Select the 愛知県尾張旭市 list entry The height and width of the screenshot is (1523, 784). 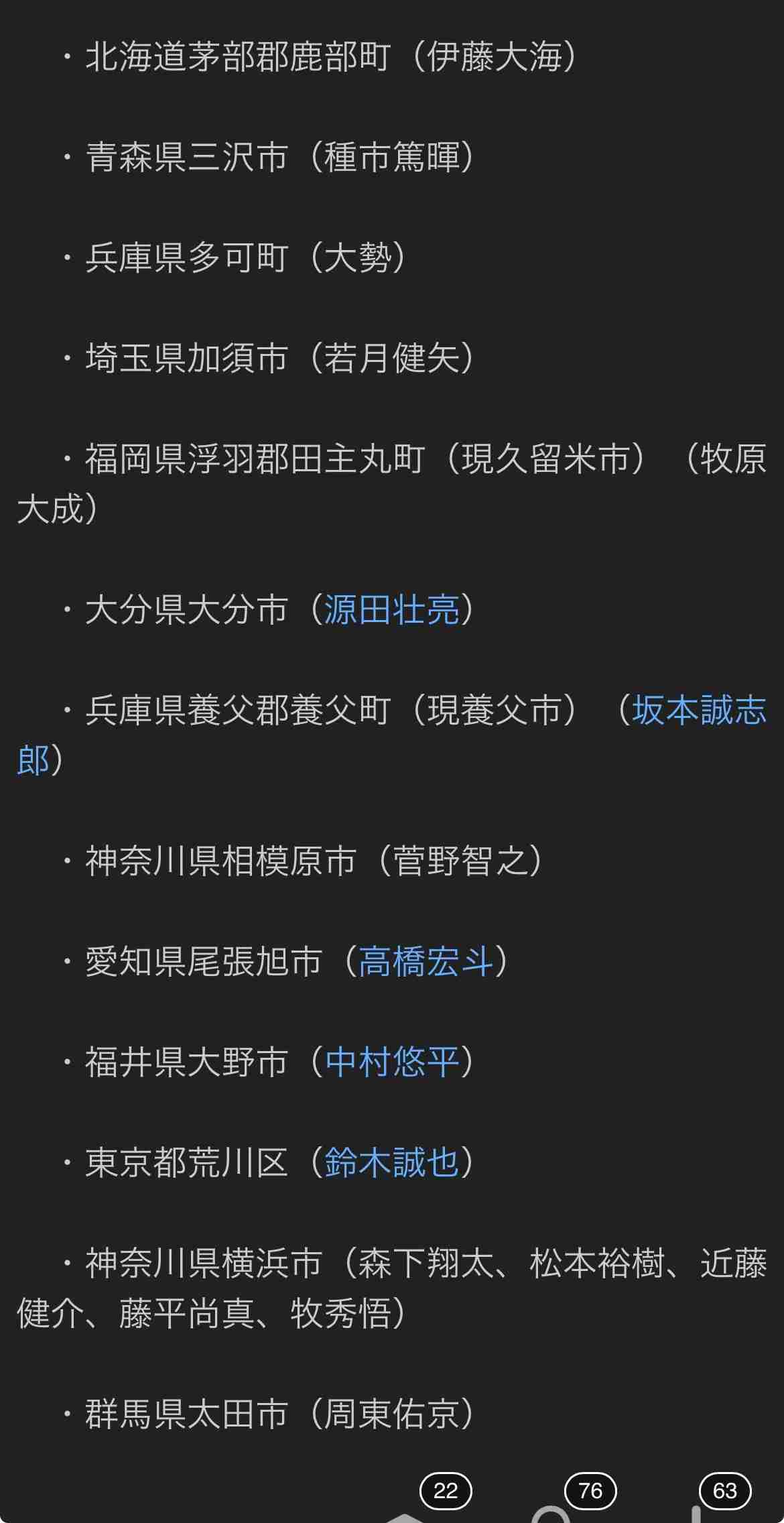(201, 962)
